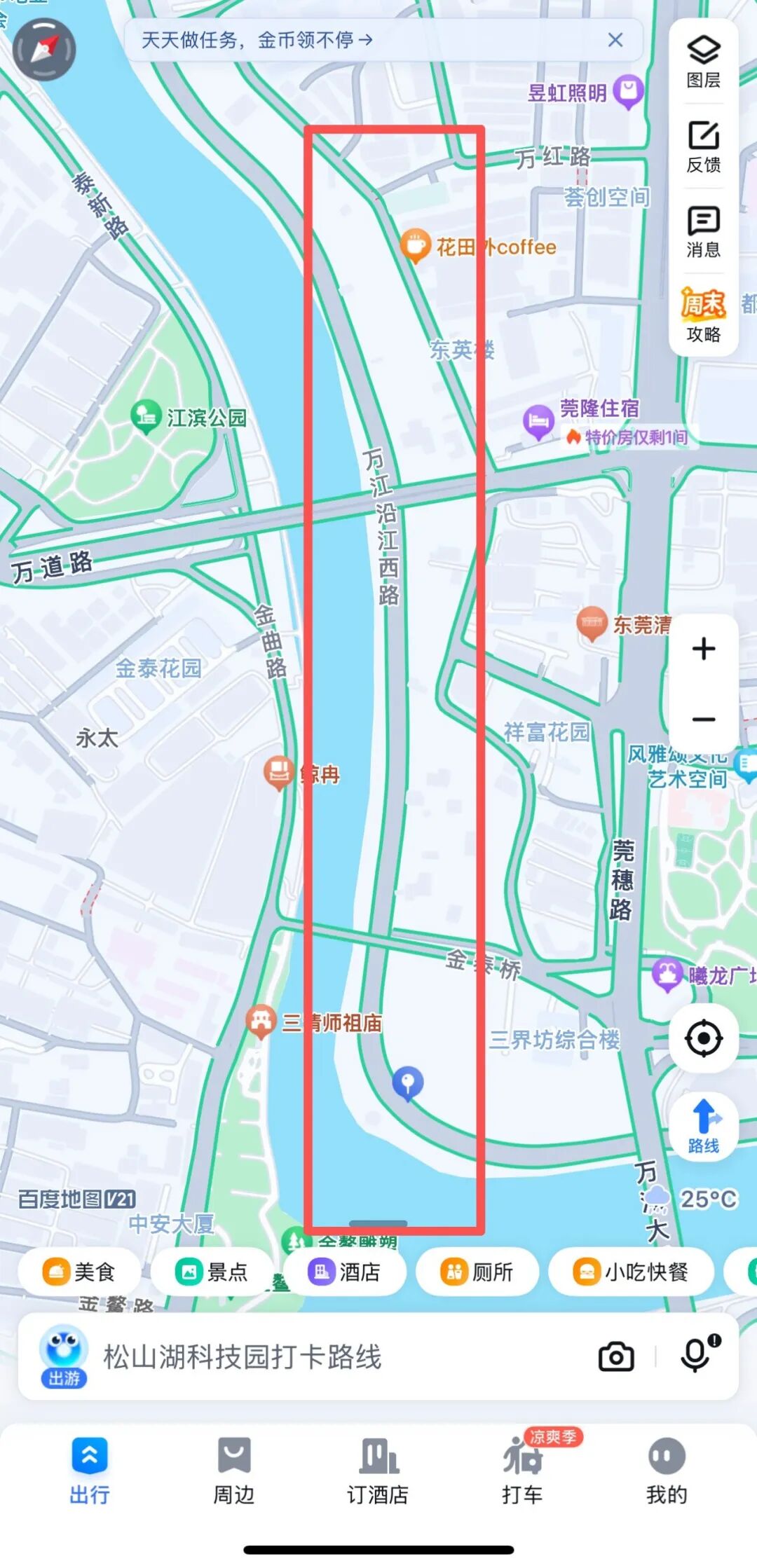This screenshot has width=757, height=1568.
Task: Zoom in the map with plus button
Action: 703,649
